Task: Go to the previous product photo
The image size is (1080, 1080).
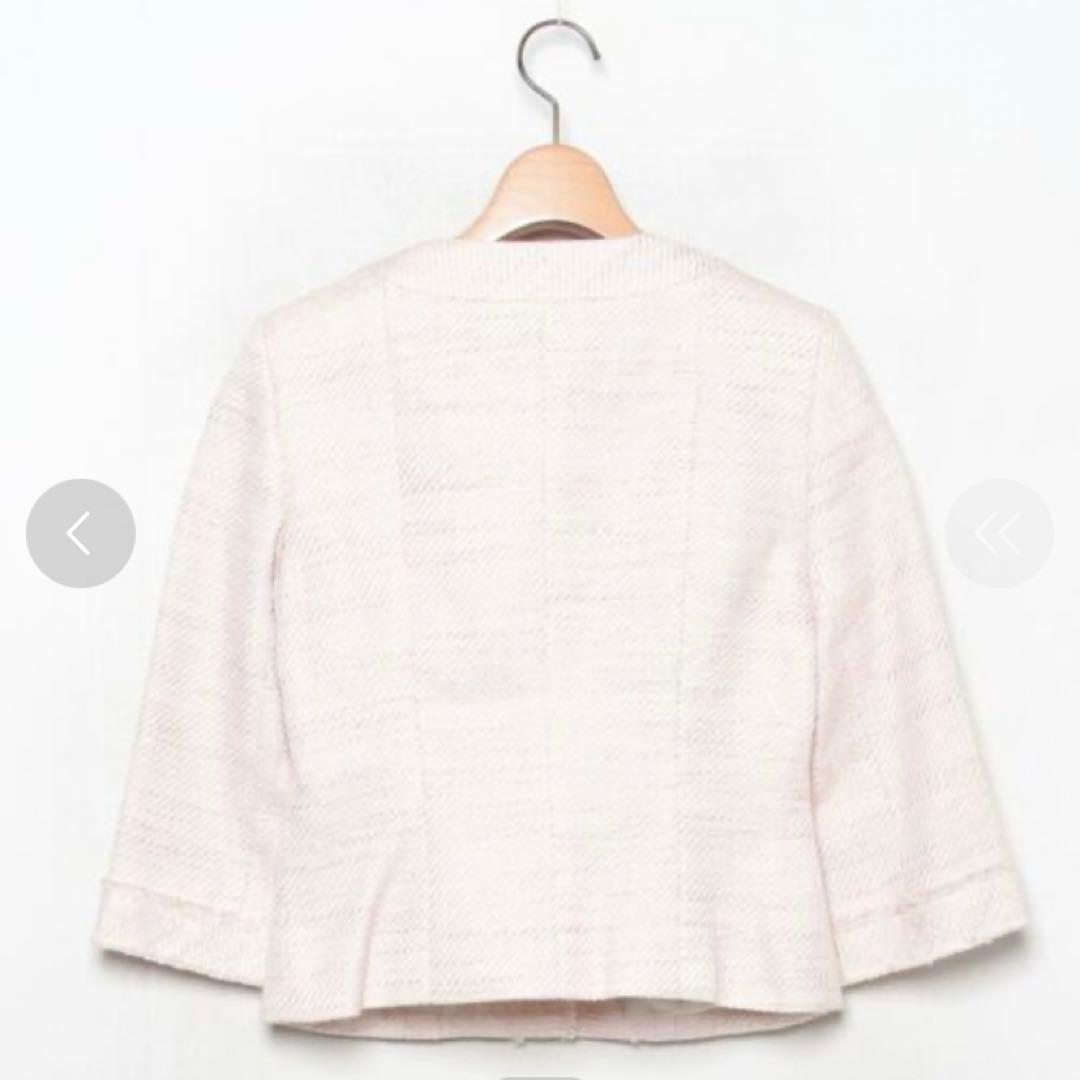Action: pyautogui.click(x=81, y=533)
